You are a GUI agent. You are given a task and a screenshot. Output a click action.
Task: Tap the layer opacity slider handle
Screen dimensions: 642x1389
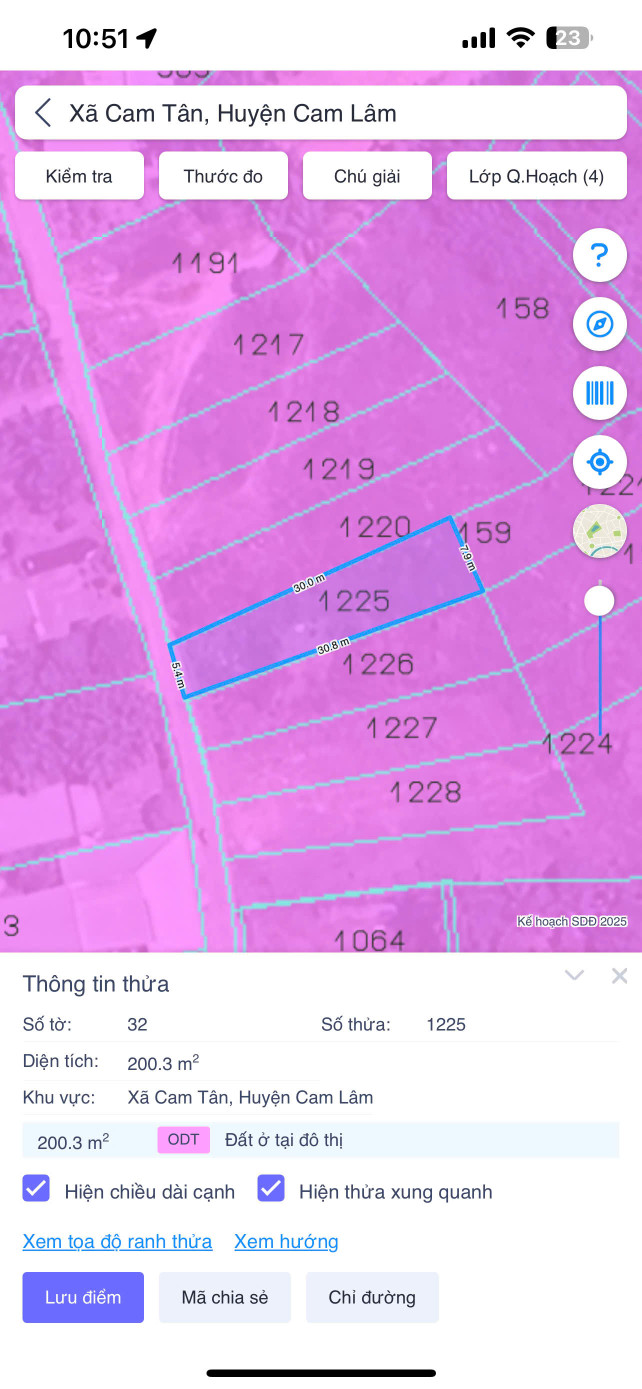(599, 600)
